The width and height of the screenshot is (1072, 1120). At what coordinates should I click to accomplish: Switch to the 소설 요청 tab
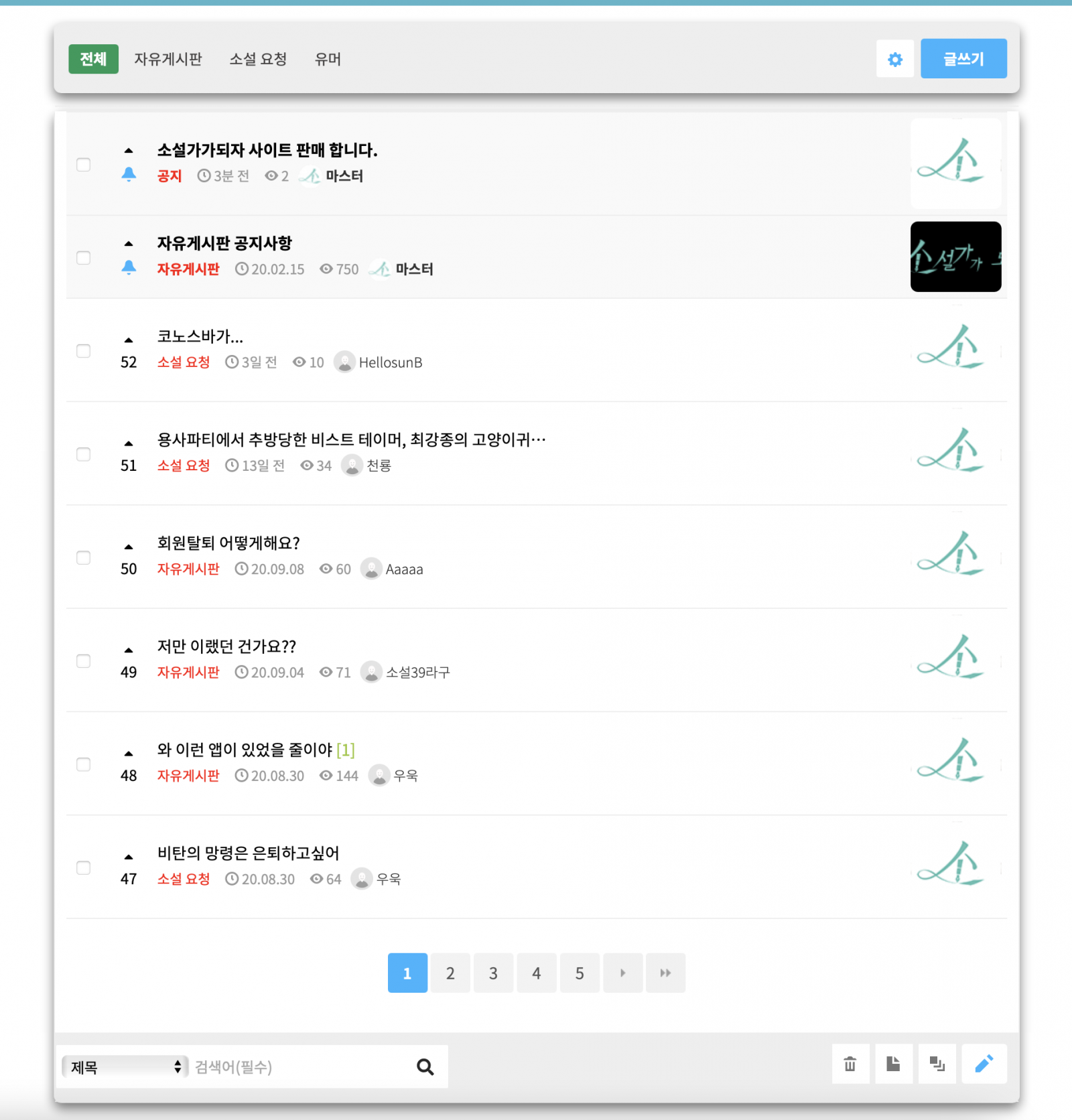coord(258,59)
